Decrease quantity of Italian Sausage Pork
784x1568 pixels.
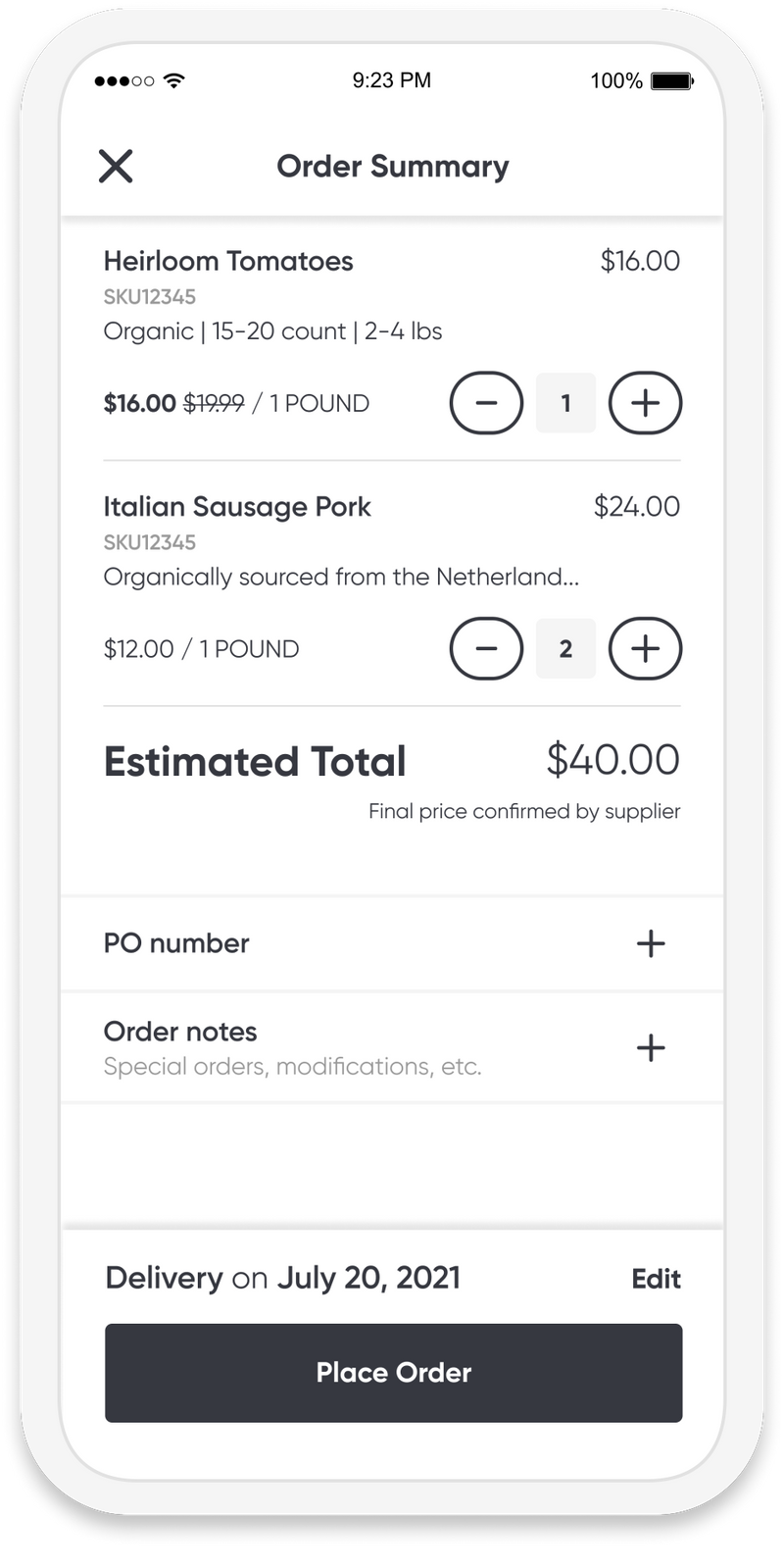pyautogui.click(x=486, y=648)
